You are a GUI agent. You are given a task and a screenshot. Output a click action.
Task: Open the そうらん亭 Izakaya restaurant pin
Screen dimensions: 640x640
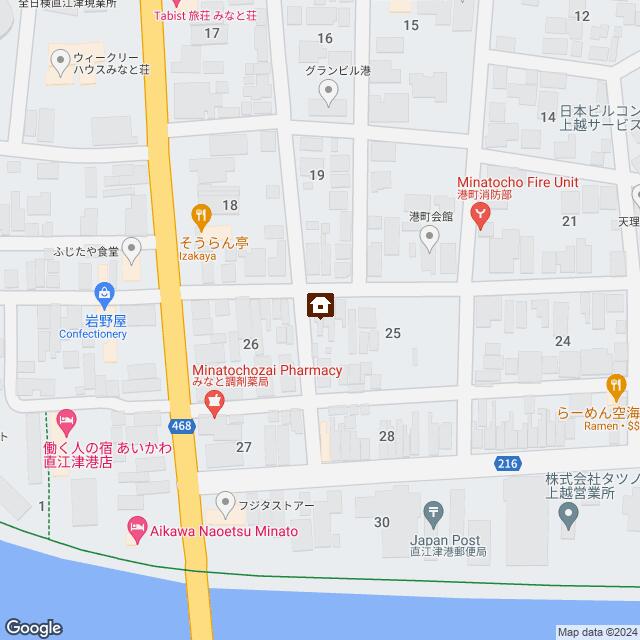click(201, 214)
